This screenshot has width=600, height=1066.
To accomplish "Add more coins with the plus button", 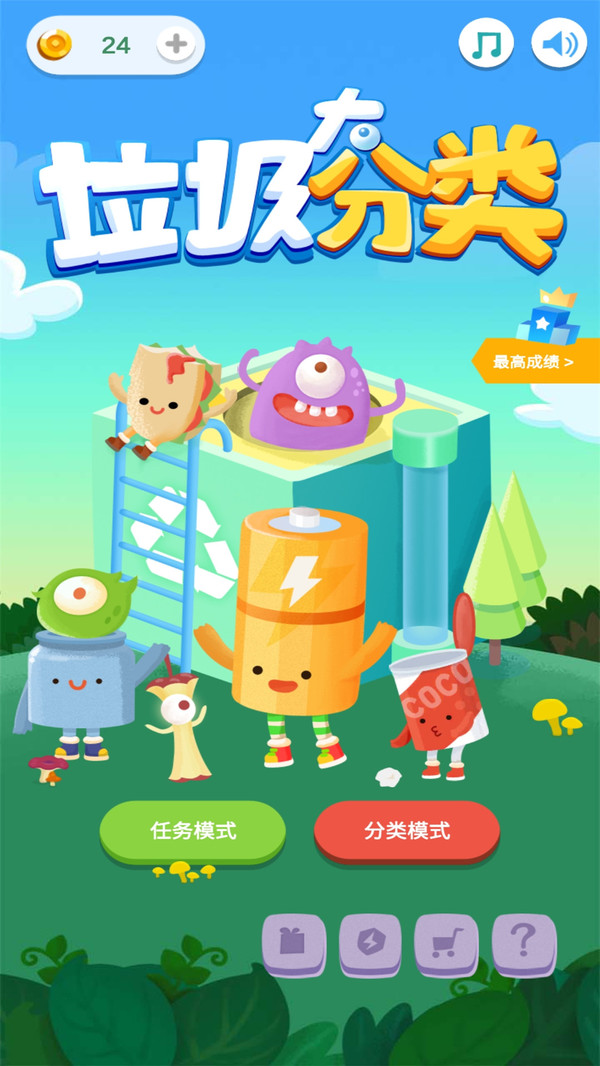I will (x=176, y=45).
